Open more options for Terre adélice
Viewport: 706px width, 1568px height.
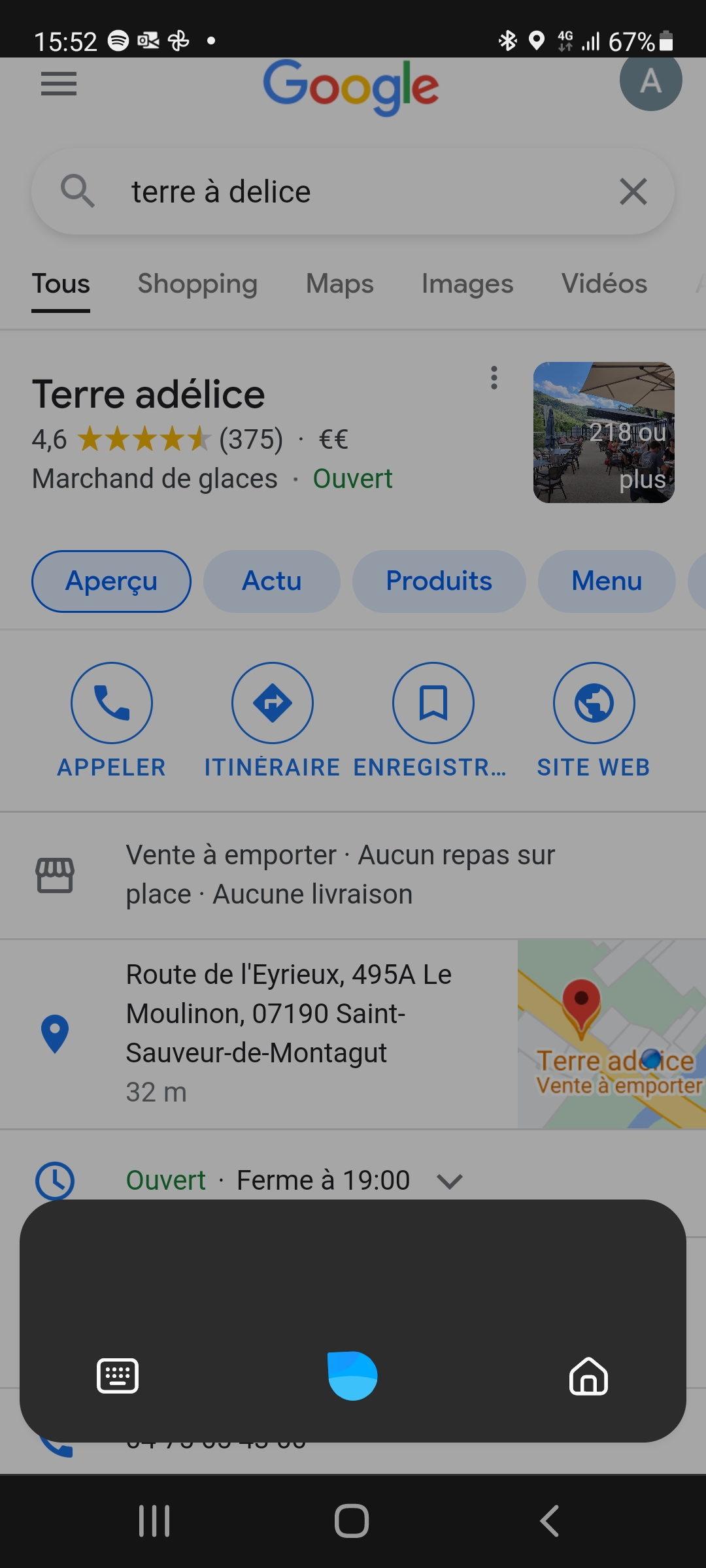tap(494, 378)
